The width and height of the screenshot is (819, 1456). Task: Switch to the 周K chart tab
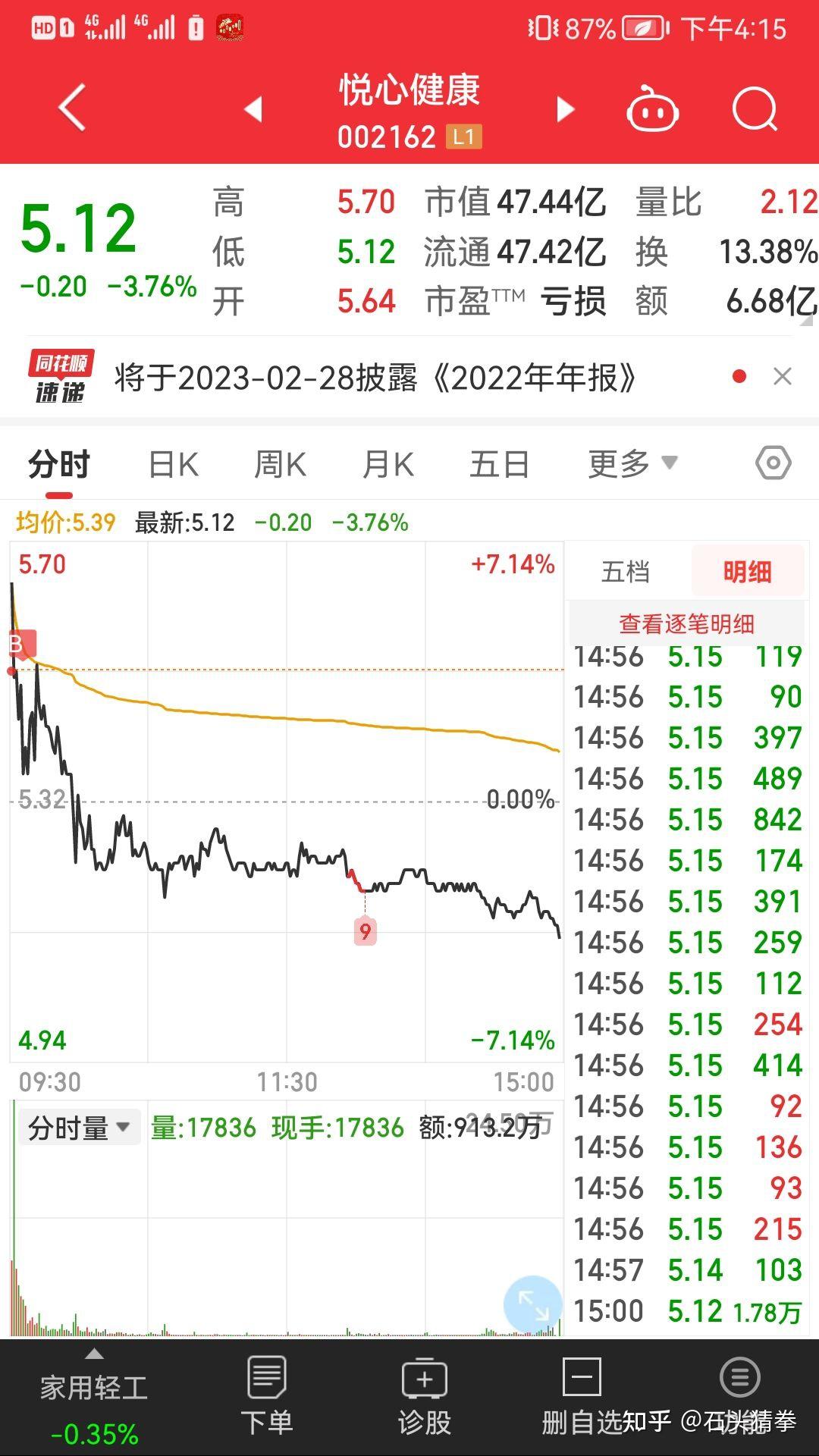tap(281, 464)
